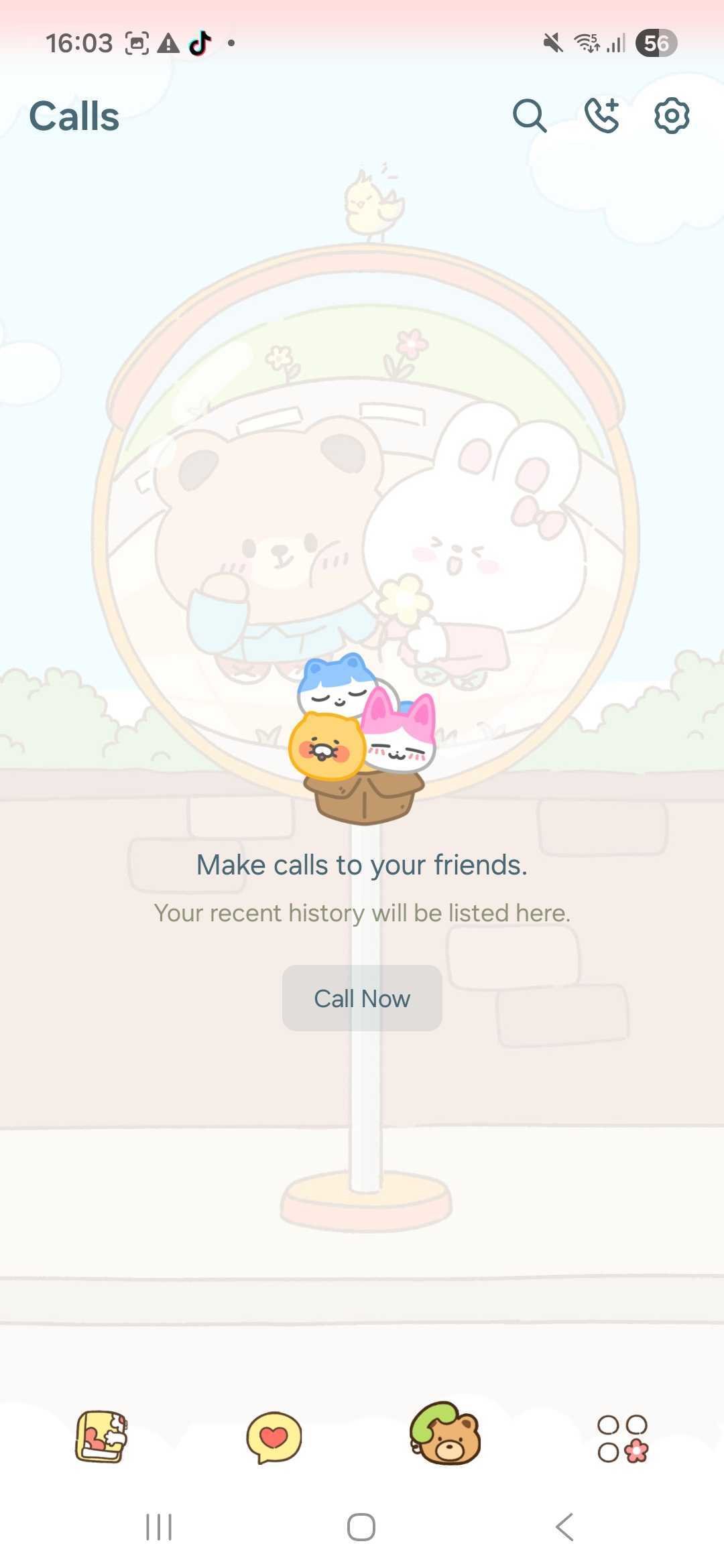Start a new call with the phone-plus icon

pos(601,116)
